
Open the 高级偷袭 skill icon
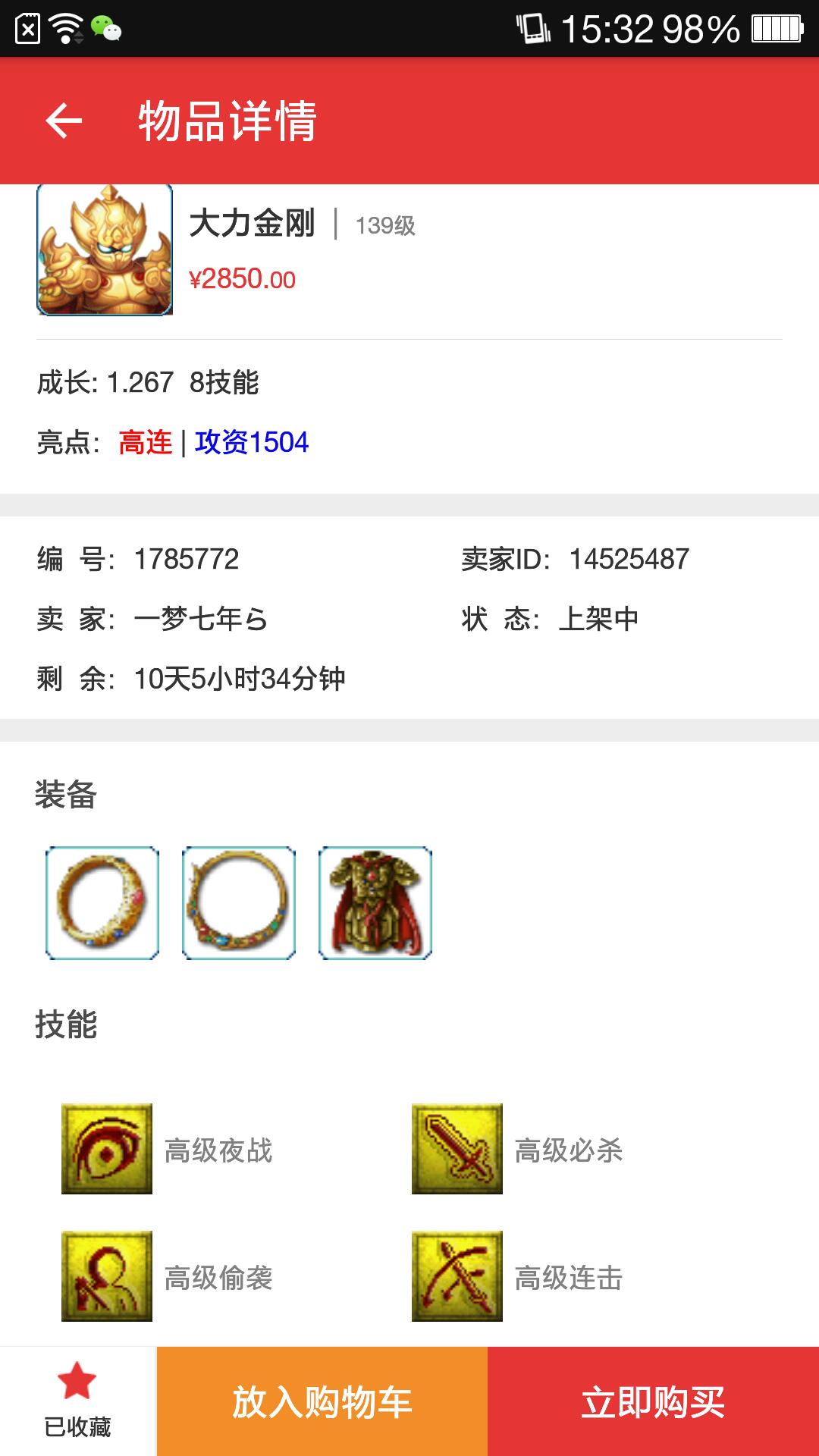[x=107, y=1276]
